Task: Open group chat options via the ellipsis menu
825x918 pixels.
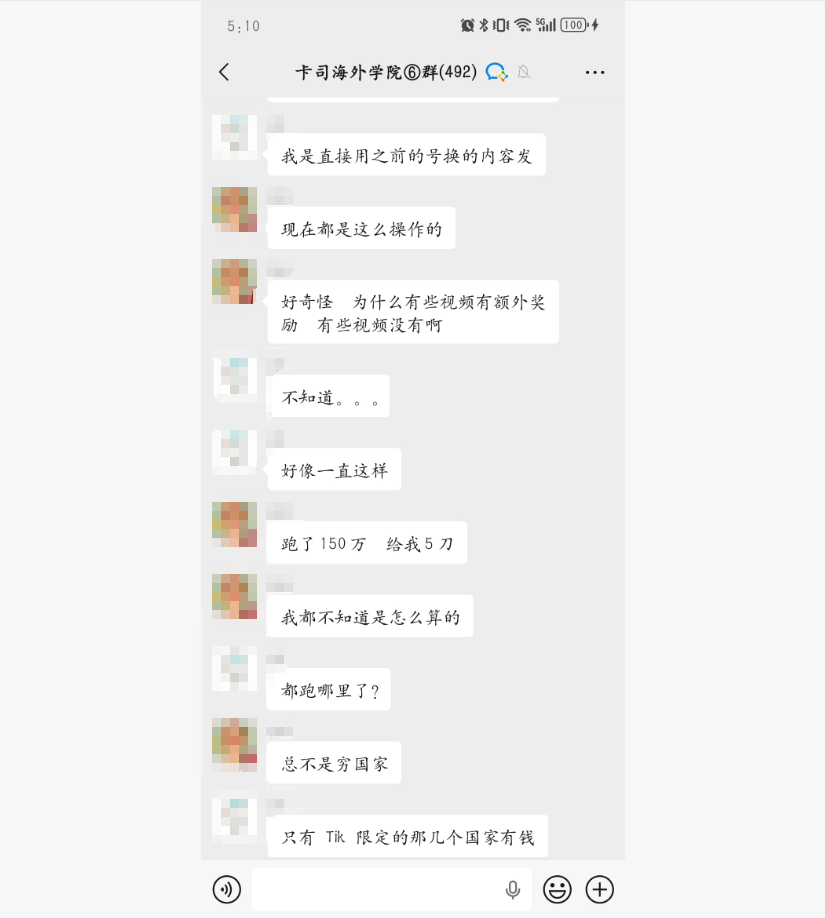Action: (x=595, y=73)
